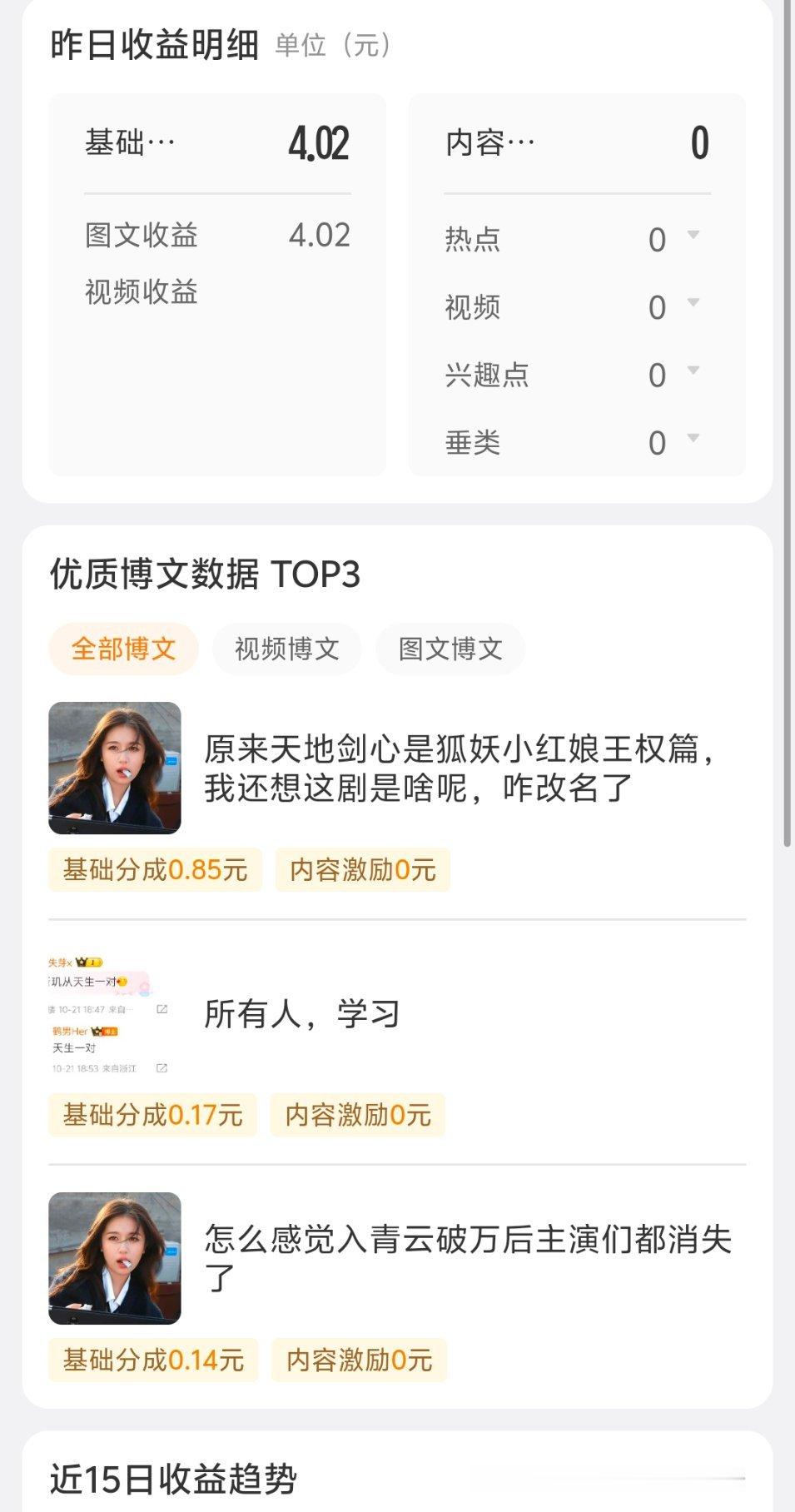Expand the 热点 incentive dropdown arrow
Image resolution: width=795 pixels, height=1512 pixels.
coord(693,236)
